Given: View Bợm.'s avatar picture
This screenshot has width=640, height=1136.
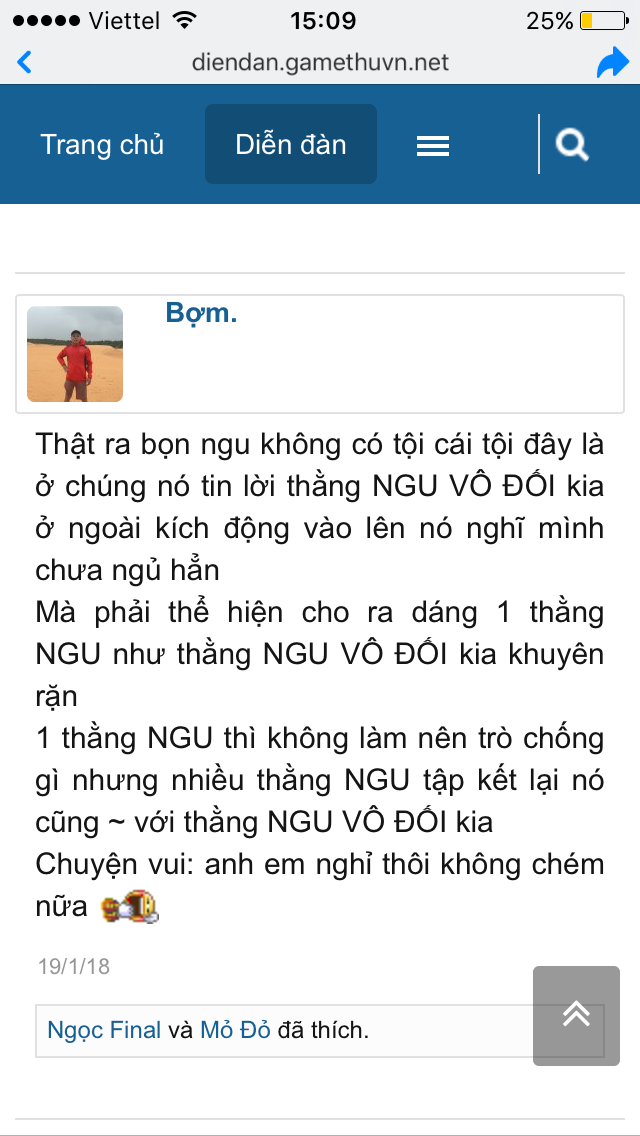Looking at the screenshot, I should pos(75,354).
